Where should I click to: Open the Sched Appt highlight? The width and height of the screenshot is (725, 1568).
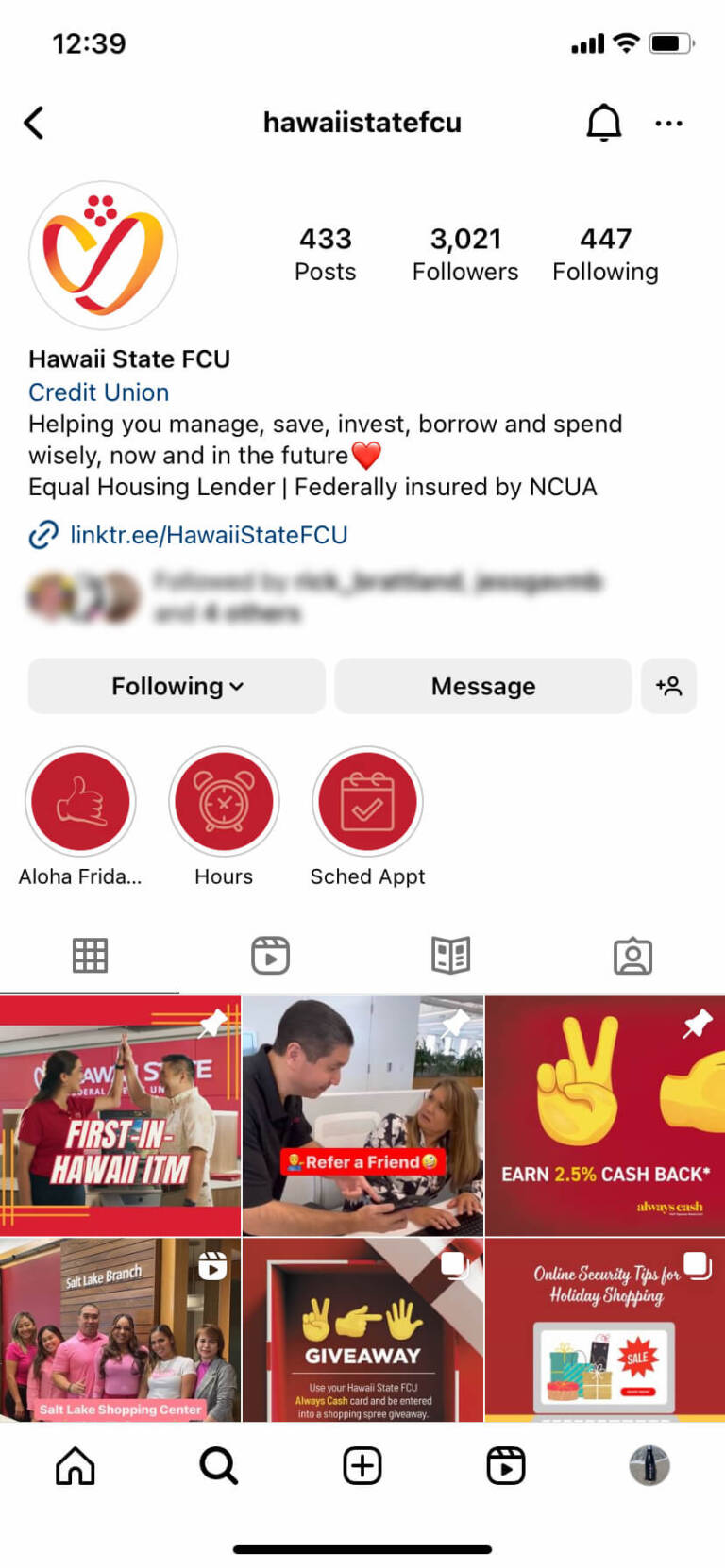pos(367,802)
